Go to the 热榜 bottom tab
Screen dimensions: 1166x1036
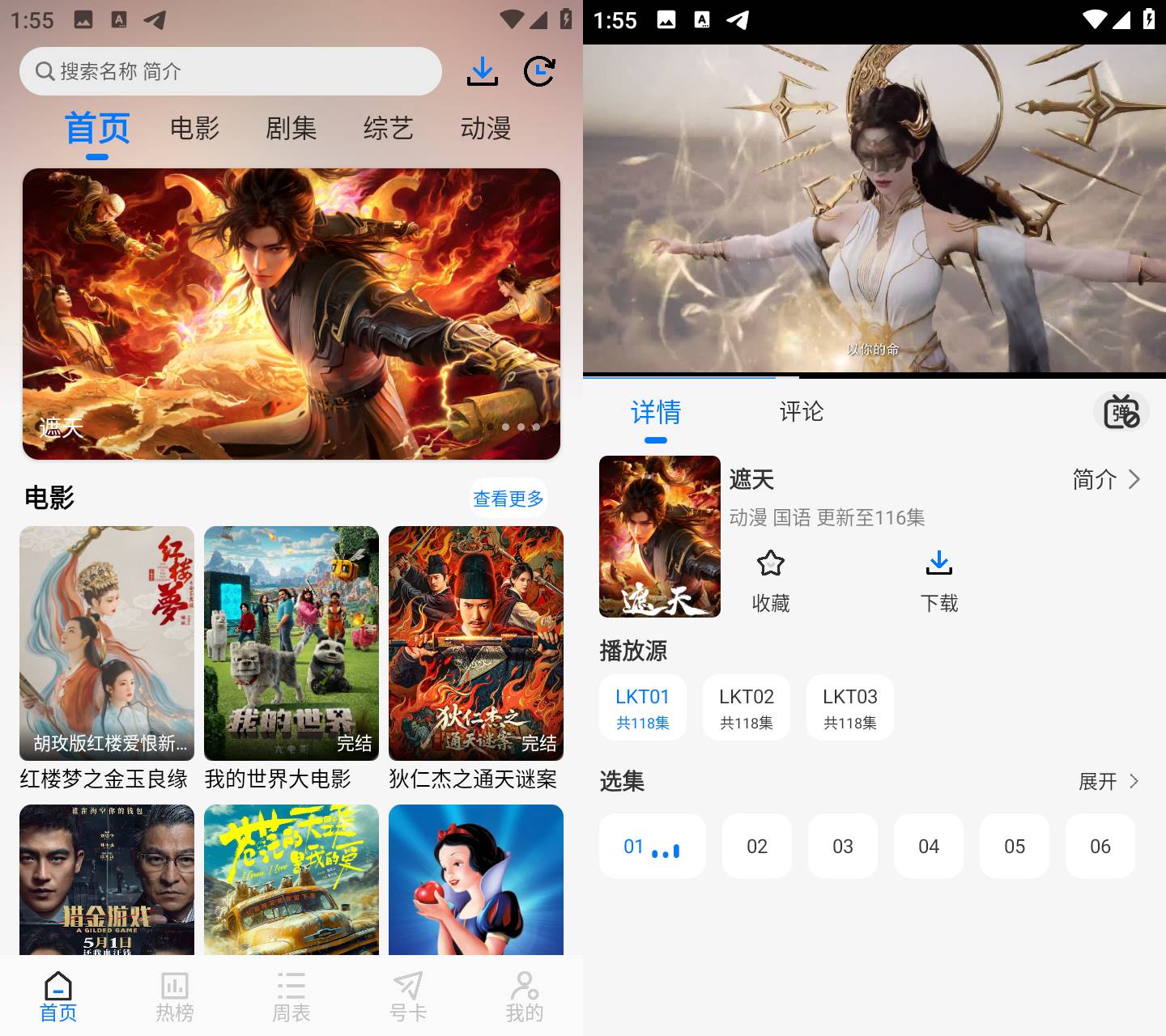click(x=175, y=997)
